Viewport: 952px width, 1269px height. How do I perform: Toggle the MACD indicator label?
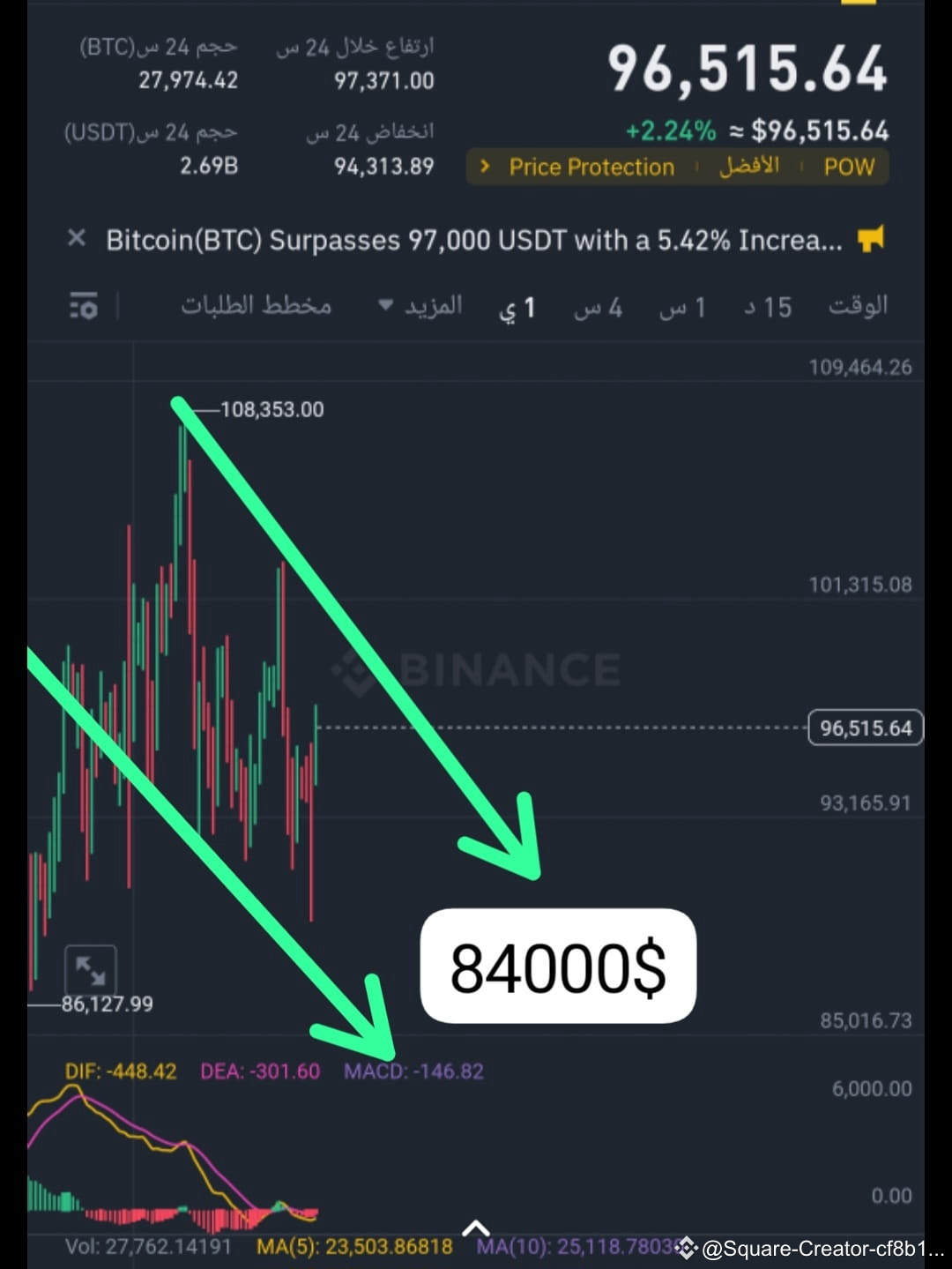[x=414, y=1071]
